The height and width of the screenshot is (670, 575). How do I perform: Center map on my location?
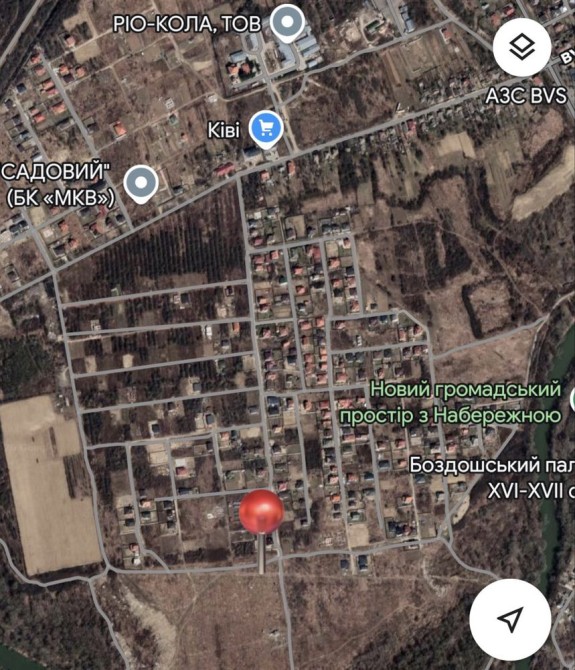pyautogui.click(x=510, y=619)
